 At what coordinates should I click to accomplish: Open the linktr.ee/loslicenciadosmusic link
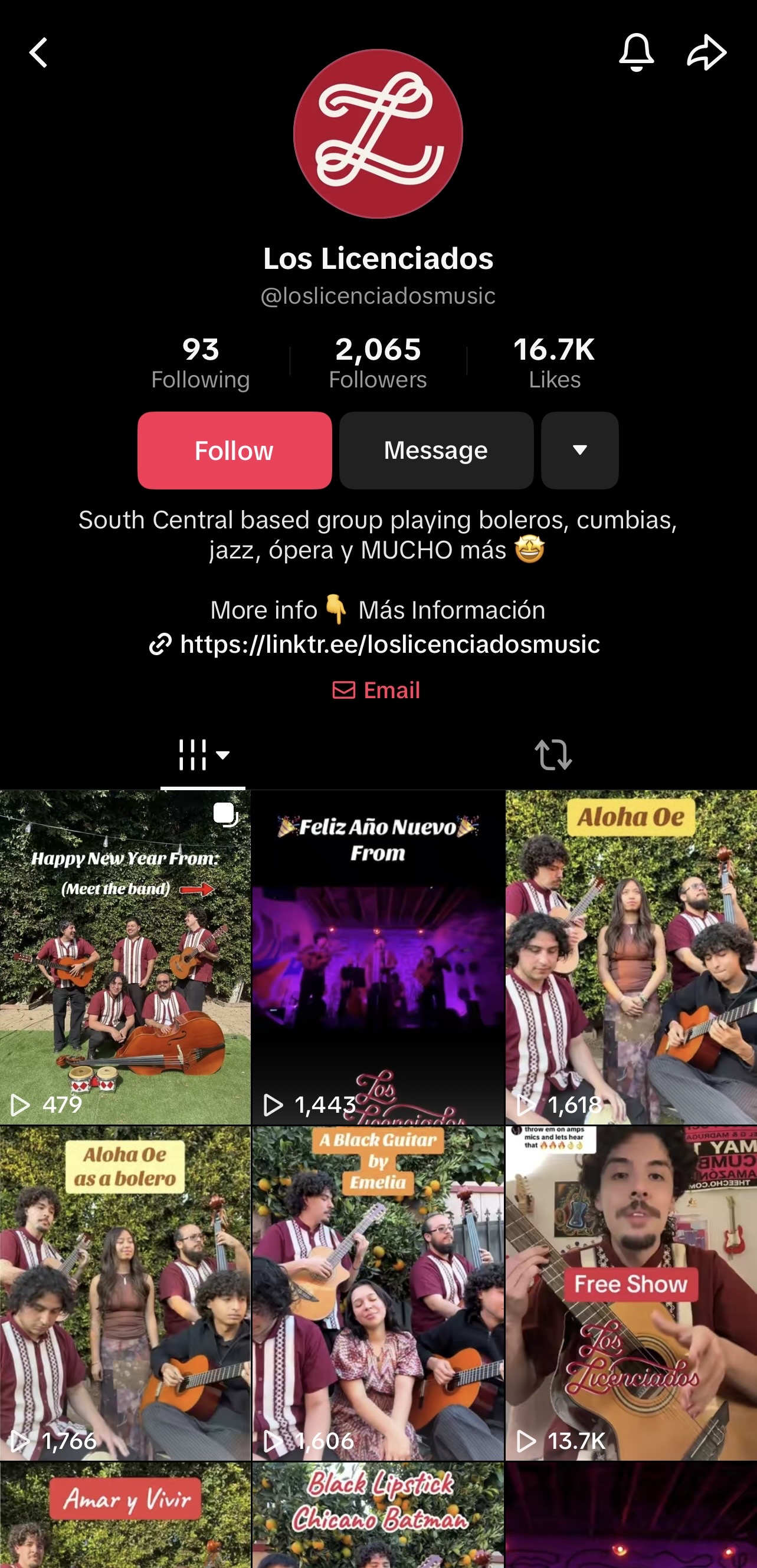(x=389, y=644)
